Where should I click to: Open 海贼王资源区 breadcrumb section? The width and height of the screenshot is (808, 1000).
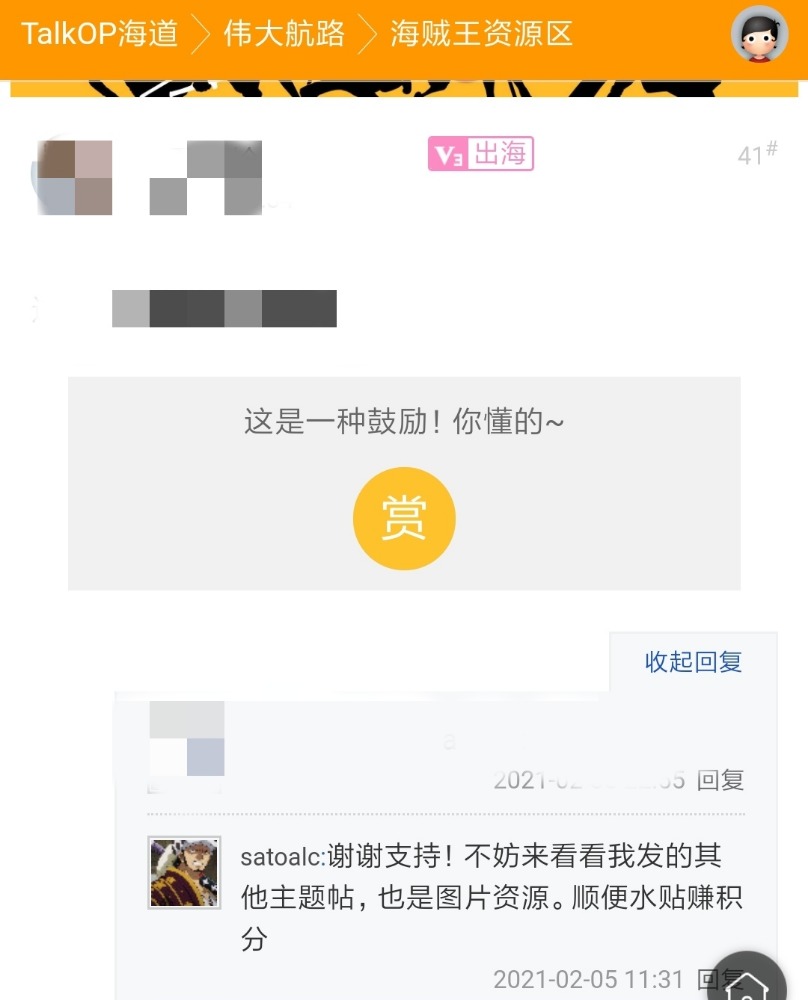[481, 34]
